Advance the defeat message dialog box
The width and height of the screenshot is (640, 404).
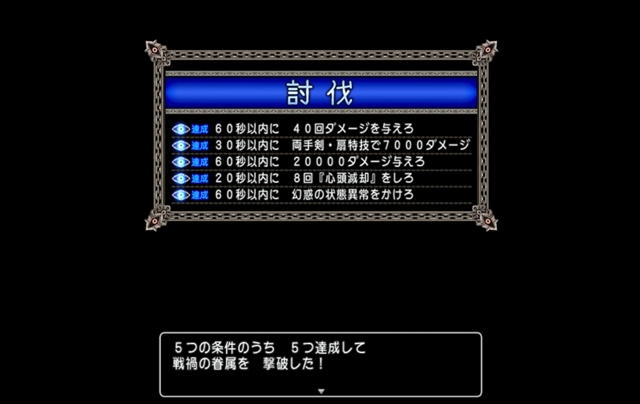click(x=321, y=391)
